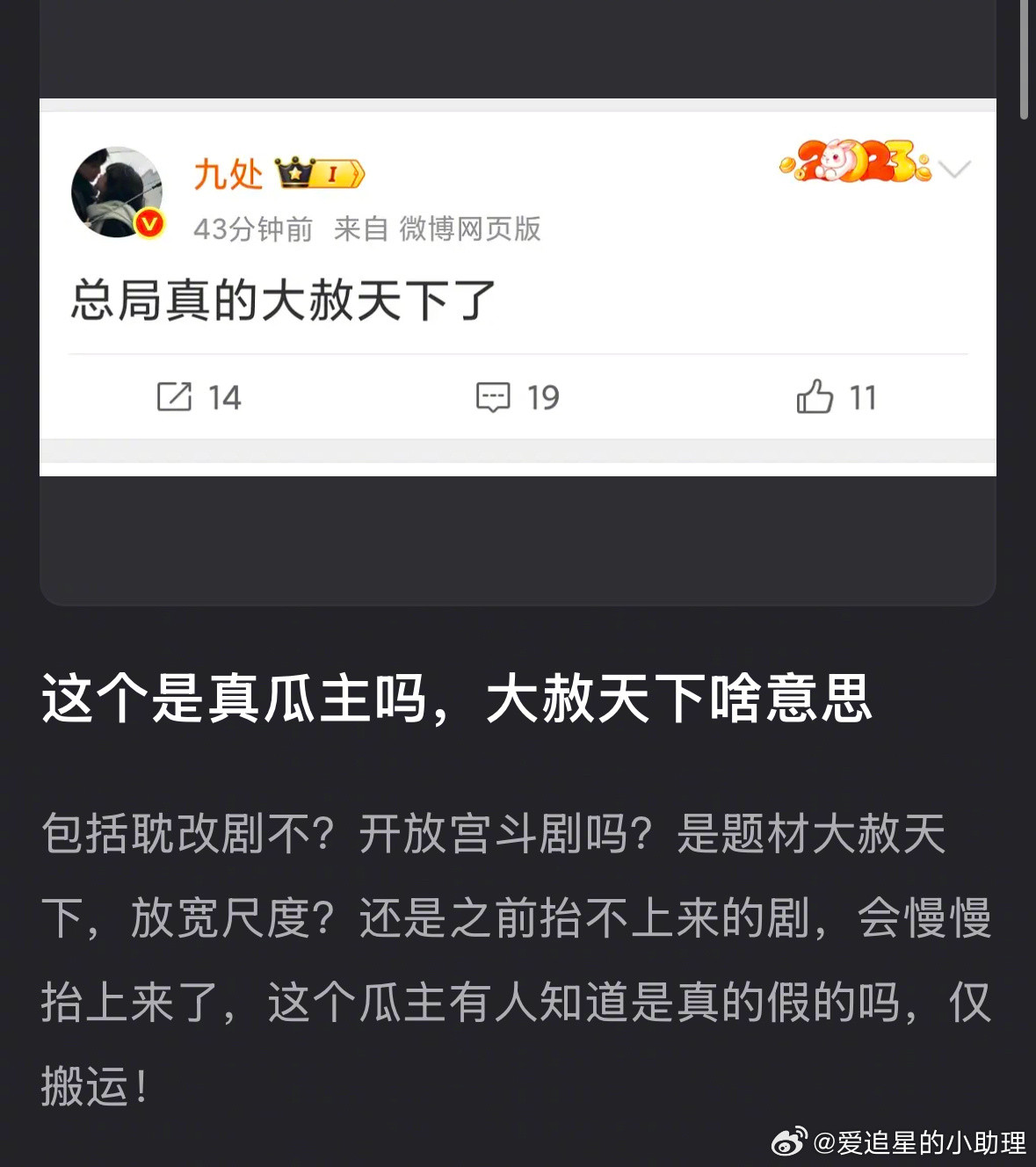Select the username 九处 to open profile
This screenshot has height=1167, width=1036.
click(x=228, y=173)
